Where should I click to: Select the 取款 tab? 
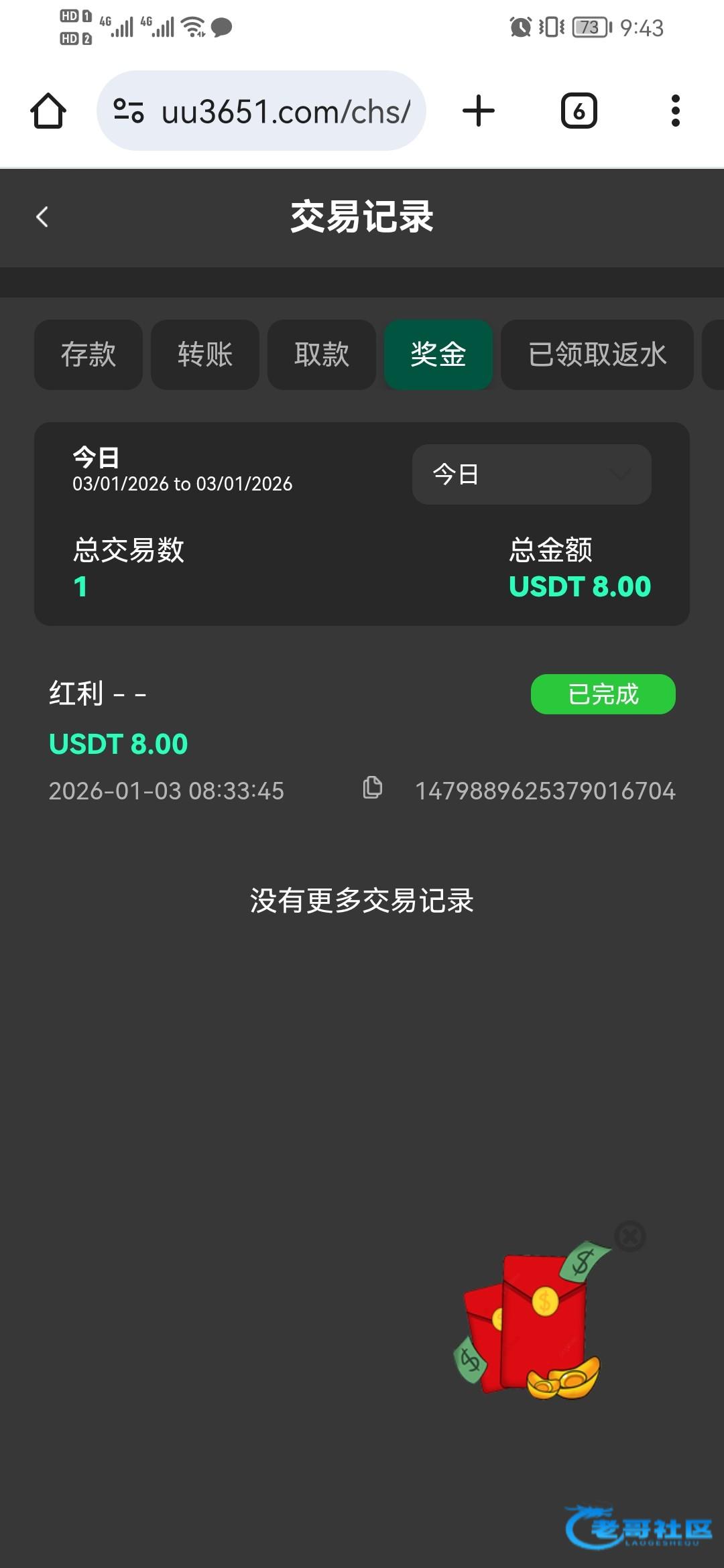322,354
